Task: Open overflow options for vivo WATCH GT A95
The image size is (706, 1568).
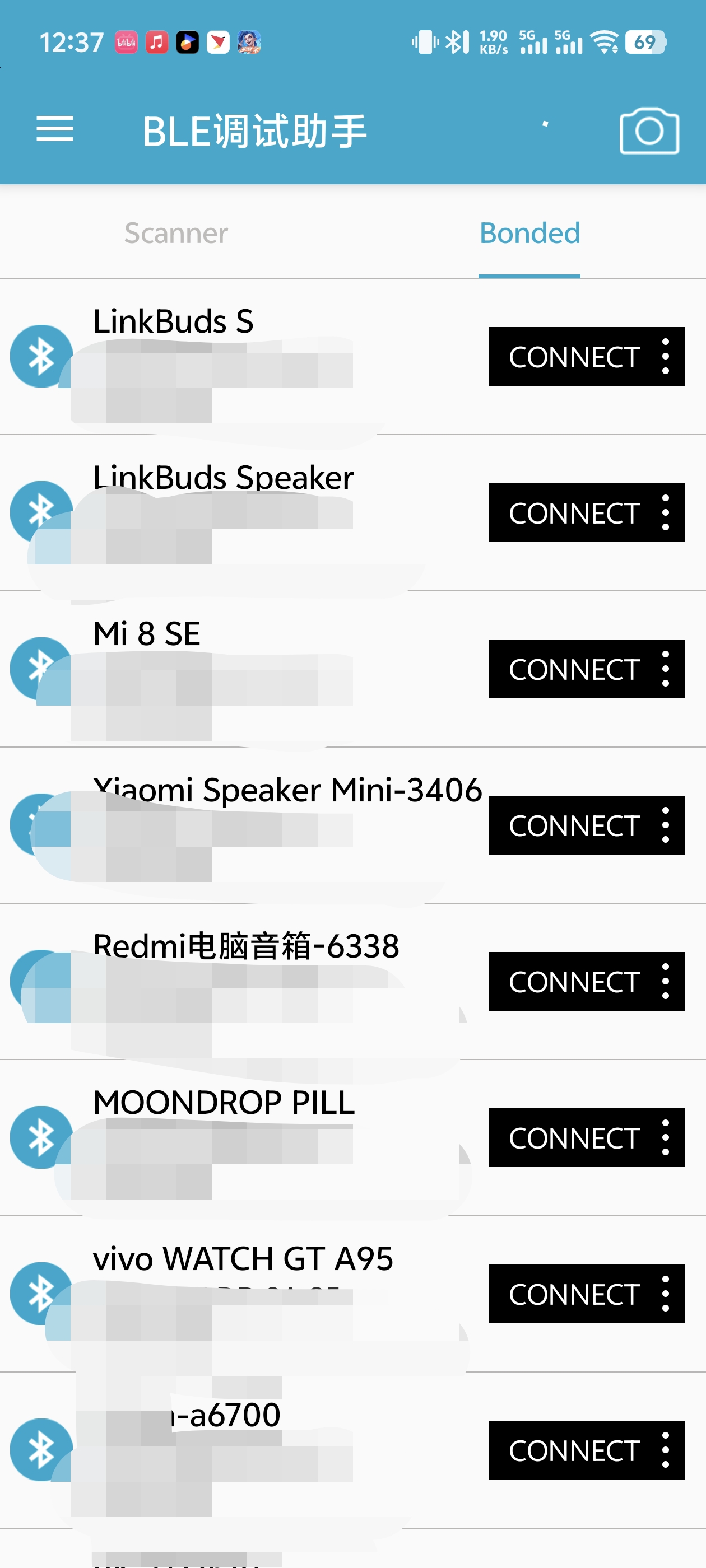Action: (665, 1295)
